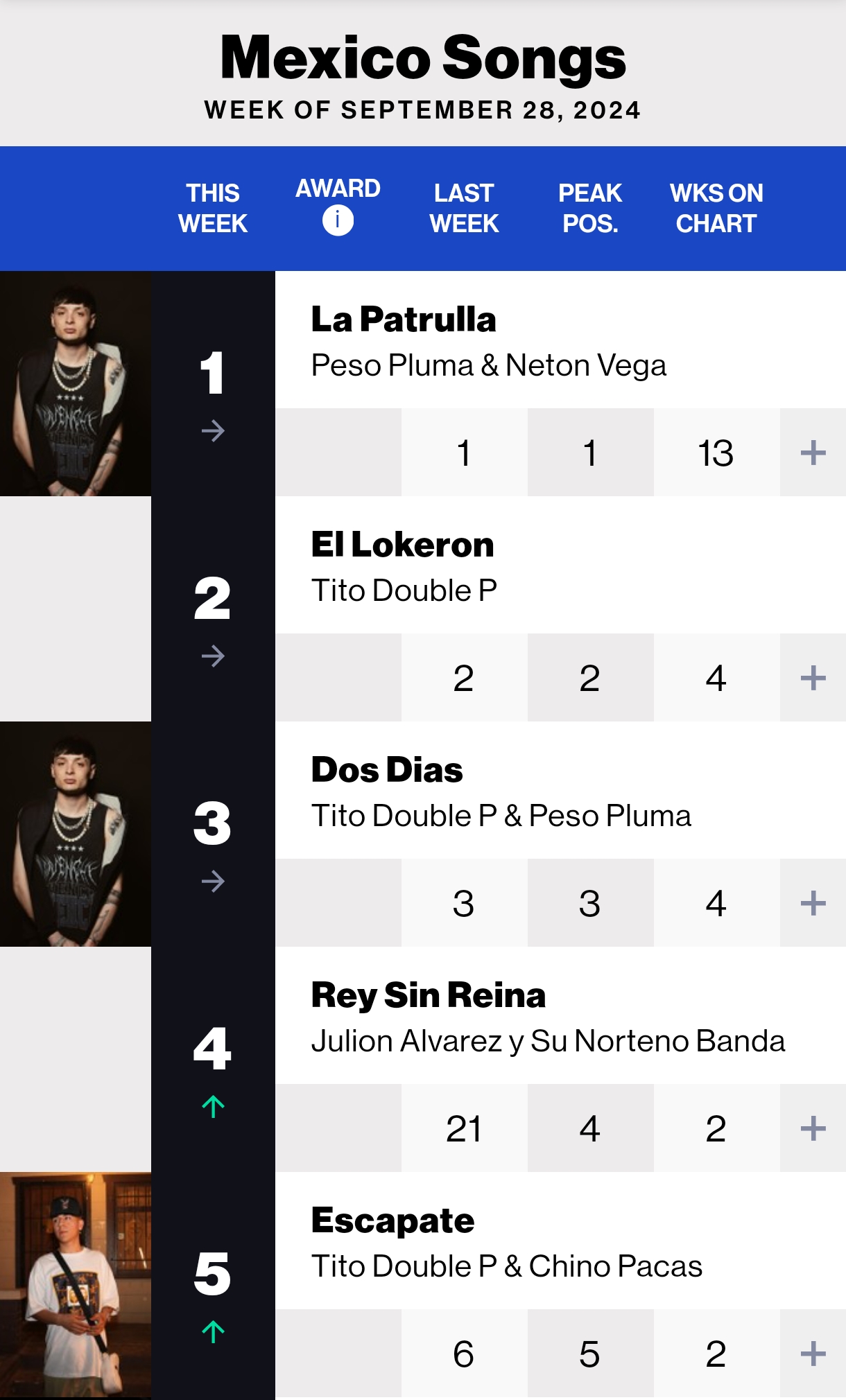
Task: Click the steady arrow next to La Patrulla
Action: point(214,431)
